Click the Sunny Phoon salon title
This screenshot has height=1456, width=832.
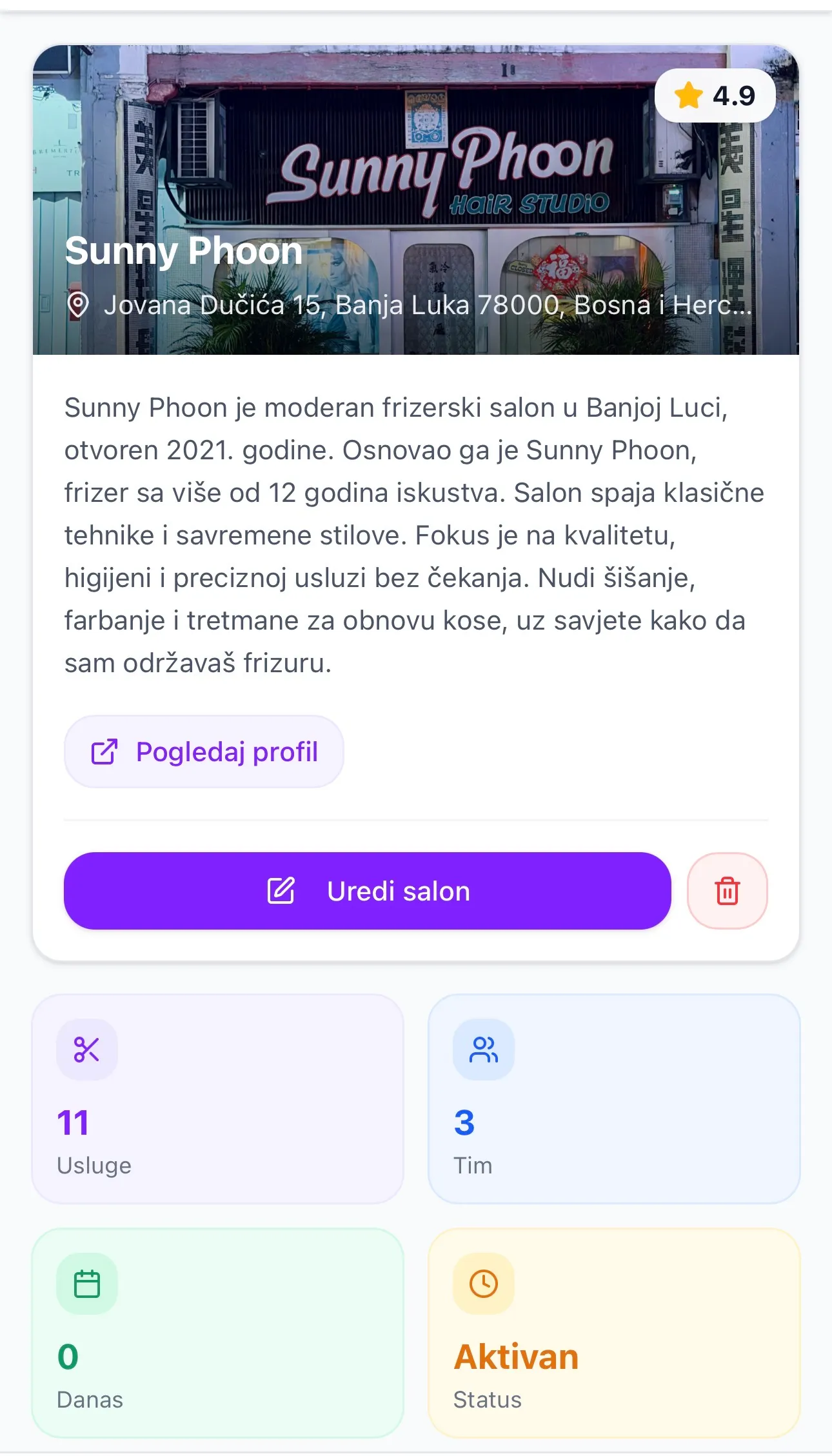tap(184, 252)
